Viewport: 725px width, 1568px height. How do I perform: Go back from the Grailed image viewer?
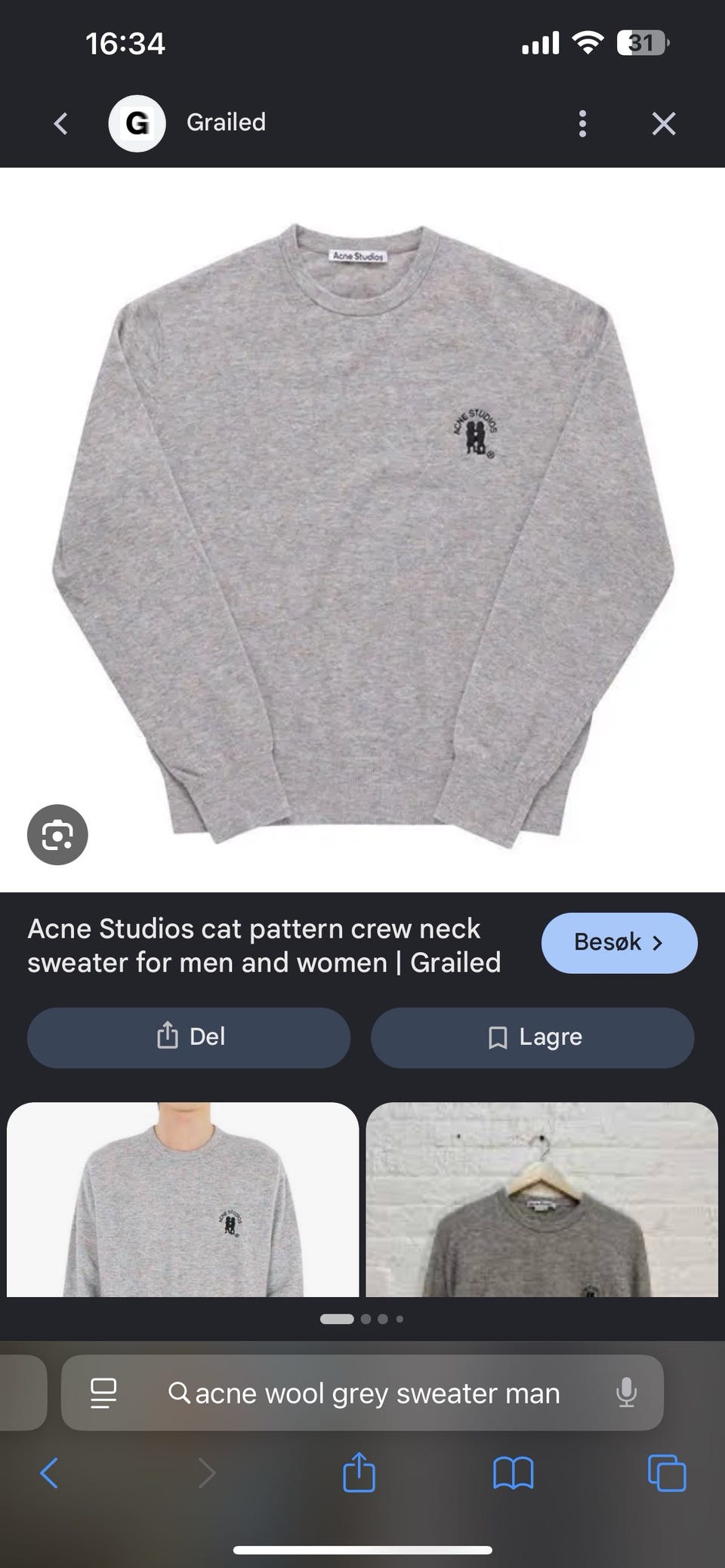pyautogui.click(x=61, y=123)
